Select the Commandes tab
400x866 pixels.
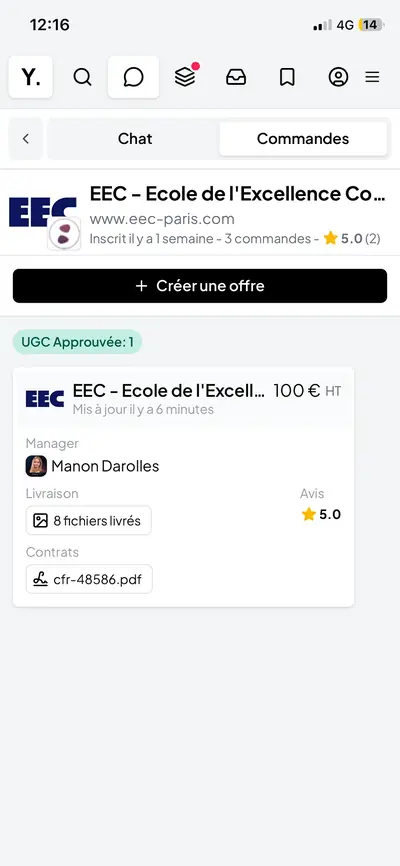point(303,139)
